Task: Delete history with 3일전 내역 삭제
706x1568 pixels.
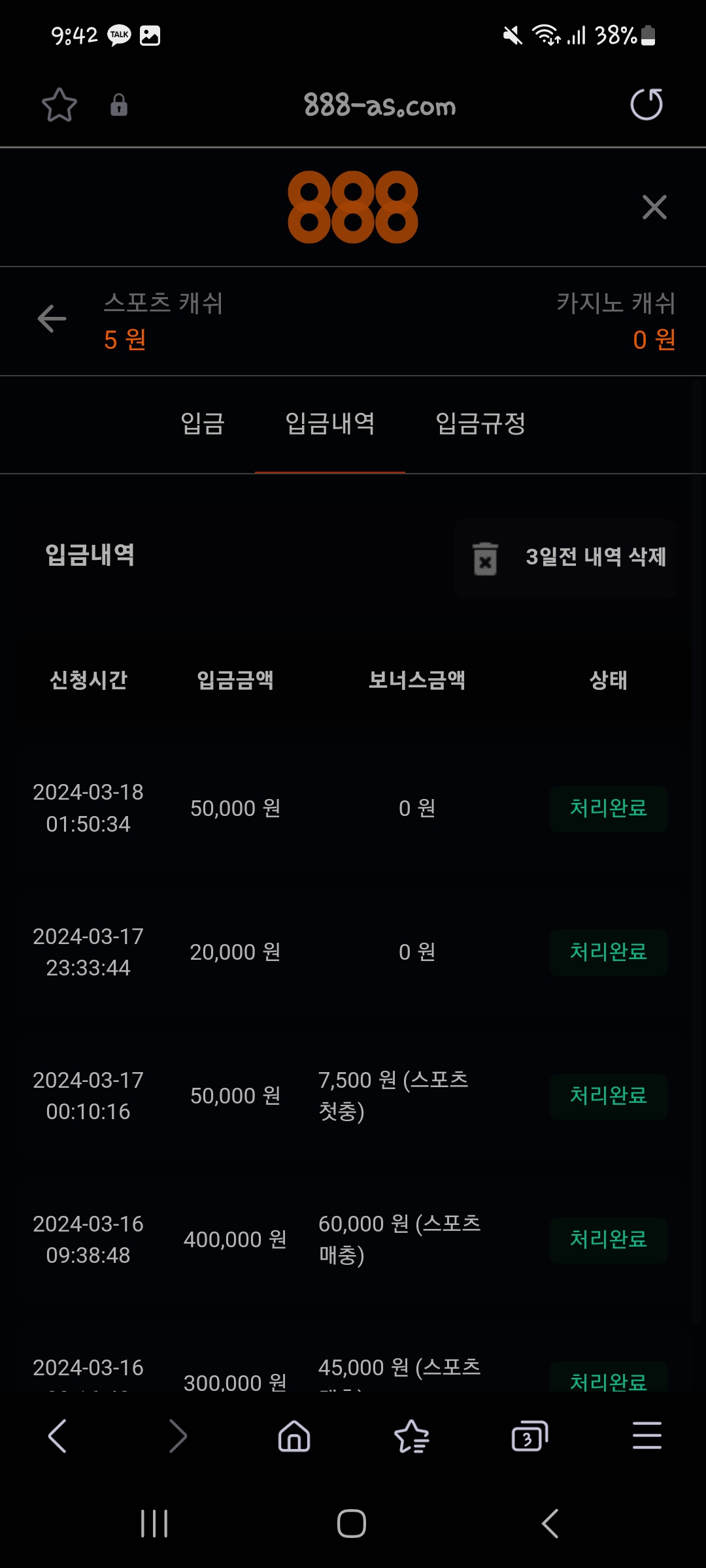Action: coord(566,557)
